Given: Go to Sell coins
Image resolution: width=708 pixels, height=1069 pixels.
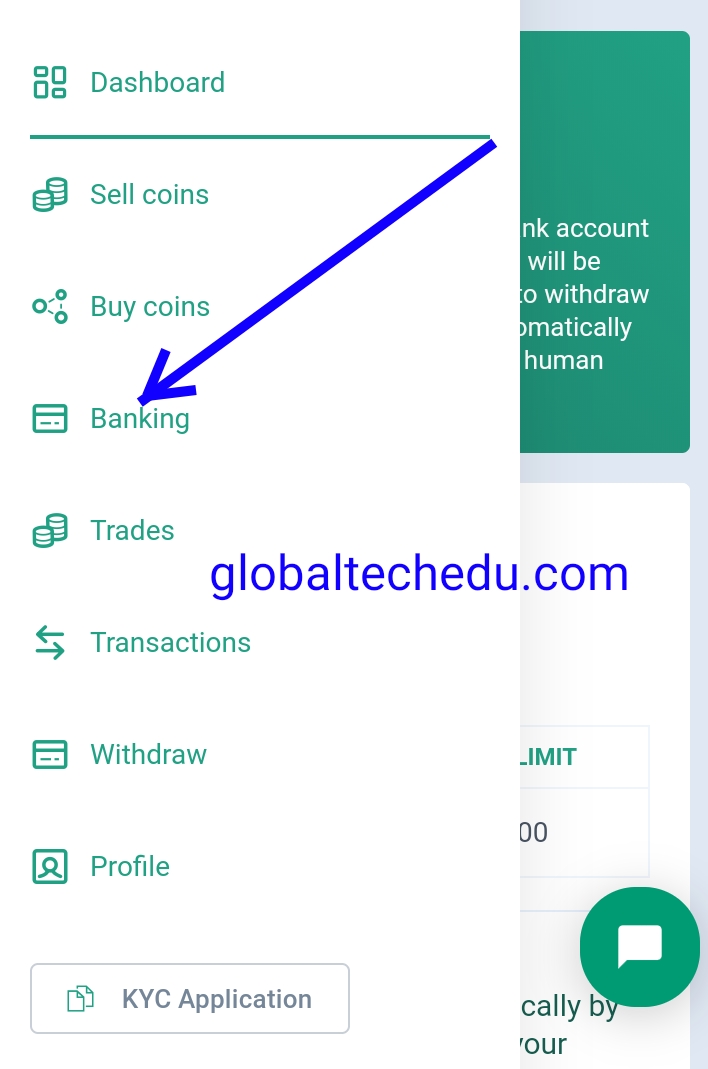Looking at the screenshot, I should click(149, 194).
